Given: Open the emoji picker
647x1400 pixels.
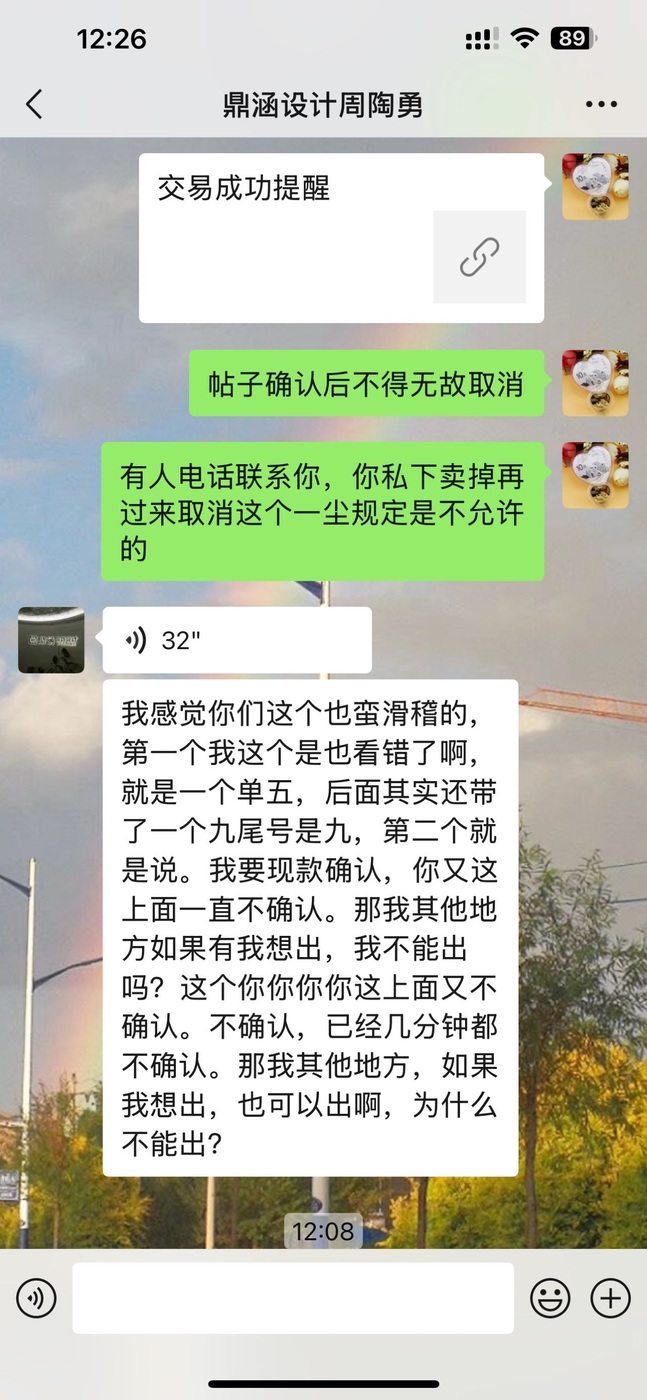Looking at the screenshot, I should coord(550,1298).
